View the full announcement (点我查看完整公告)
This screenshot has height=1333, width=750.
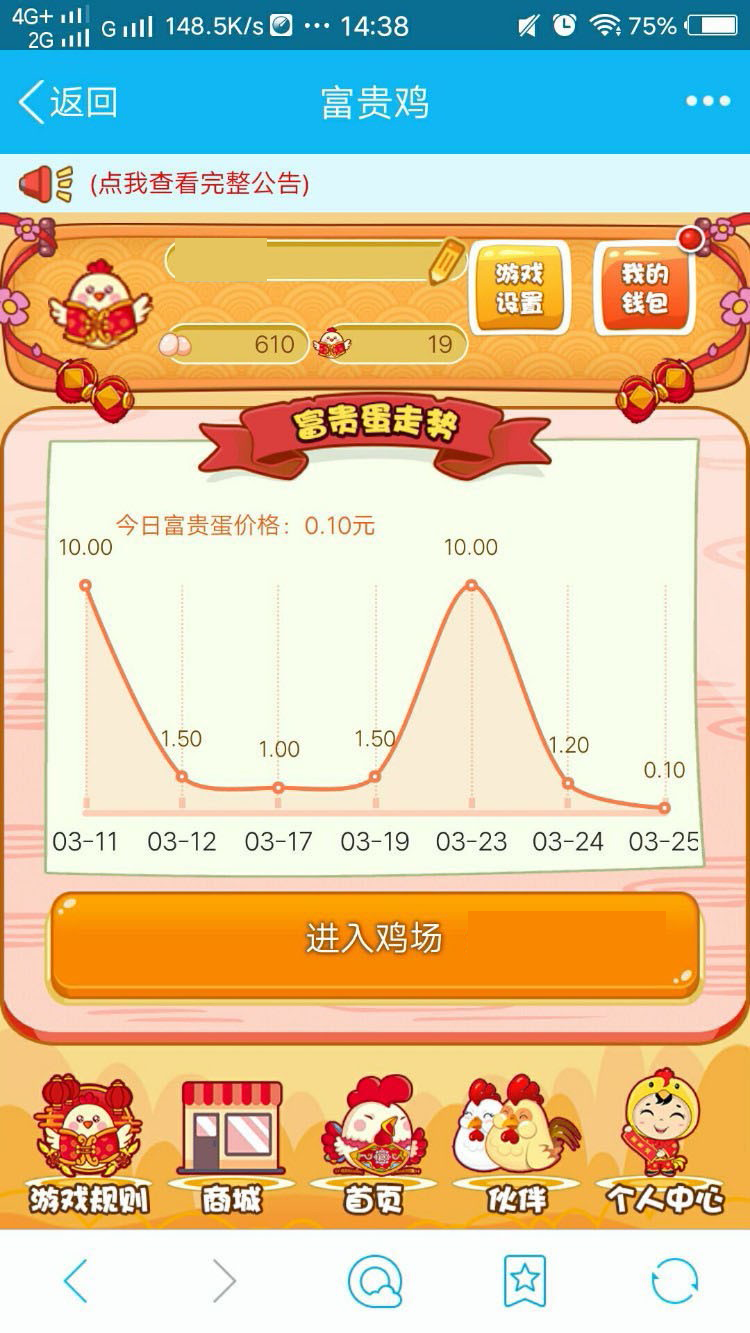coord(199,184)
